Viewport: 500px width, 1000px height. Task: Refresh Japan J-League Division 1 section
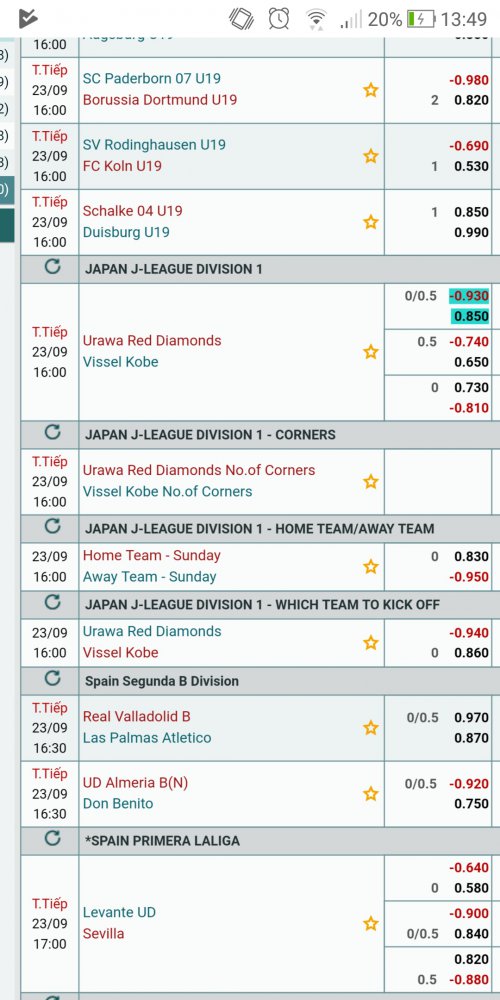coord(52,268)
